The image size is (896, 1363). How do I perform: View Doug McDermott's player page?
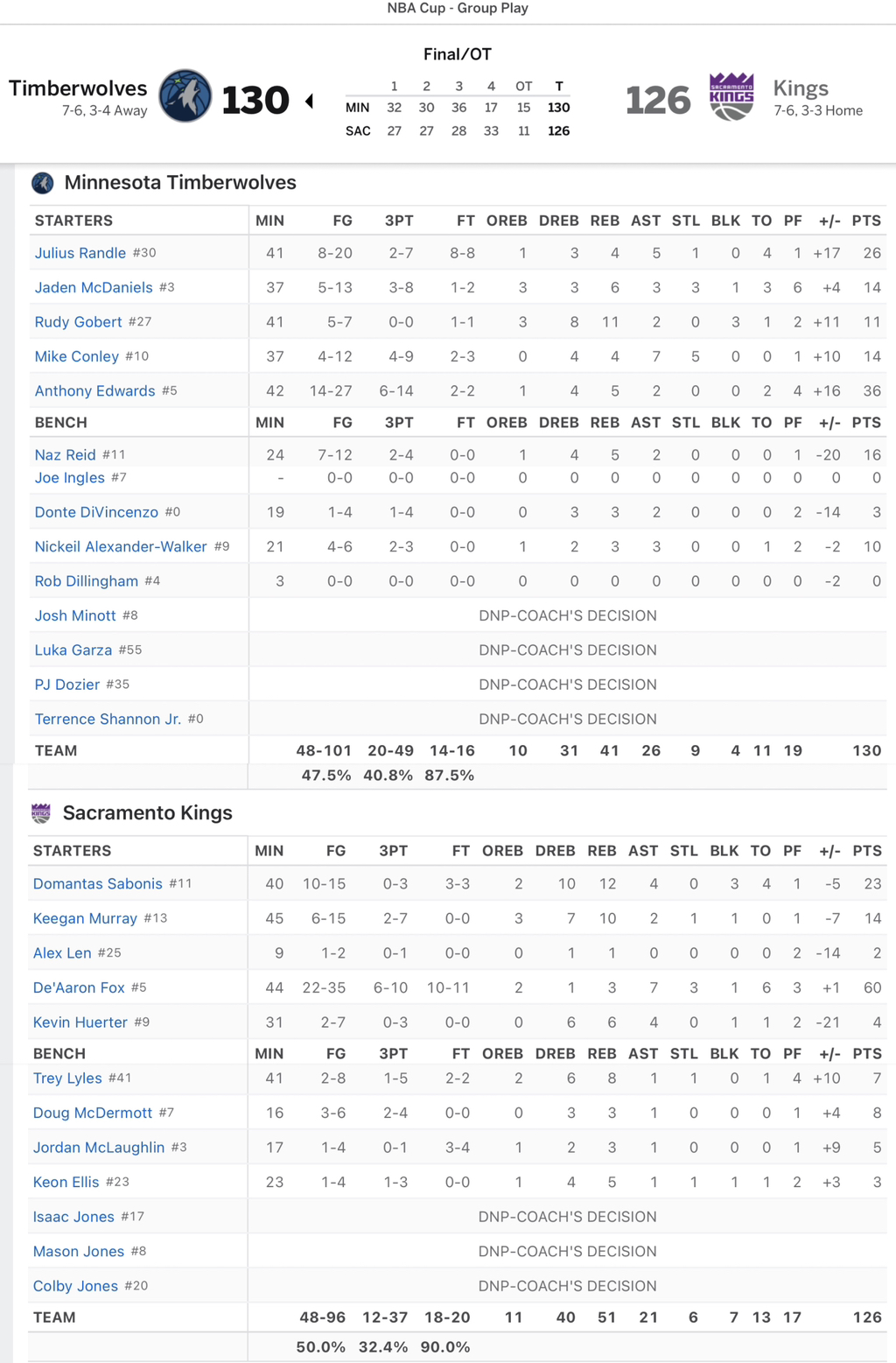pyautogui.click(x=93, y=1113)
